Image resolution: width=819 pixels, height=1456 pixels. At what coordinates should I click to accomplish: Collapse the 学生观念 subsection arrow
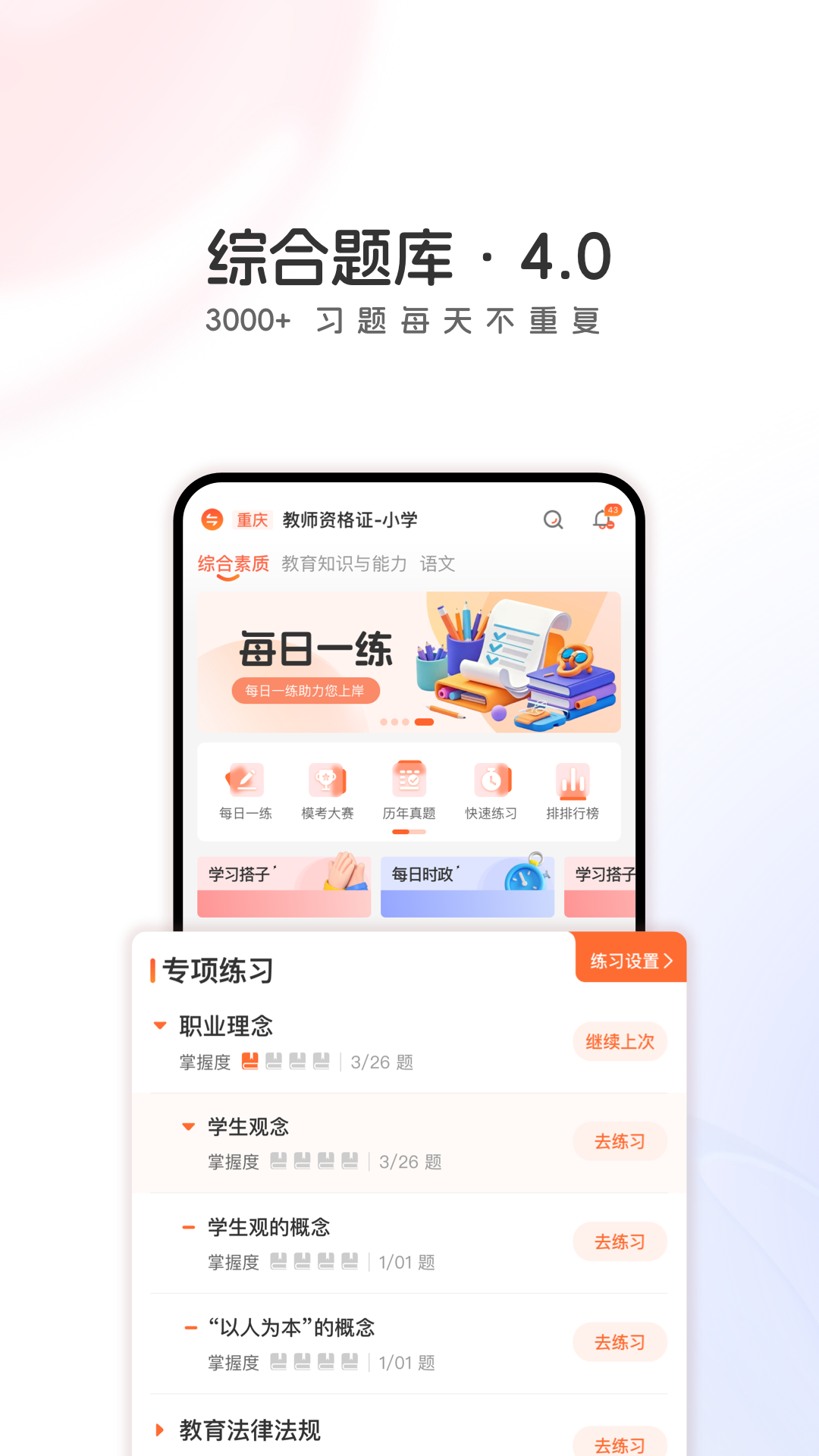[x=187, y=1127]
